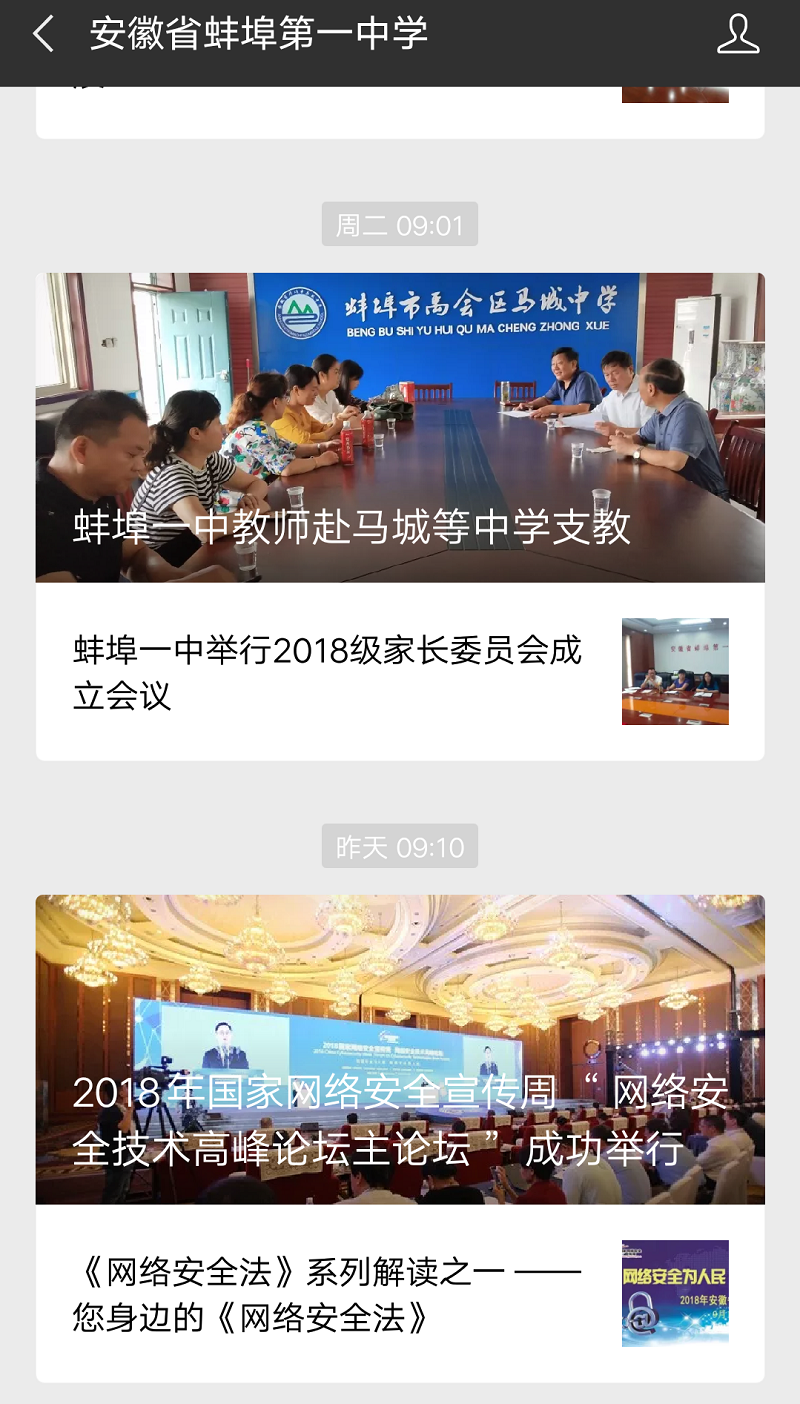Open article 蚌埠一中举行2018级家长委员会成立会议

coord(400,672)
